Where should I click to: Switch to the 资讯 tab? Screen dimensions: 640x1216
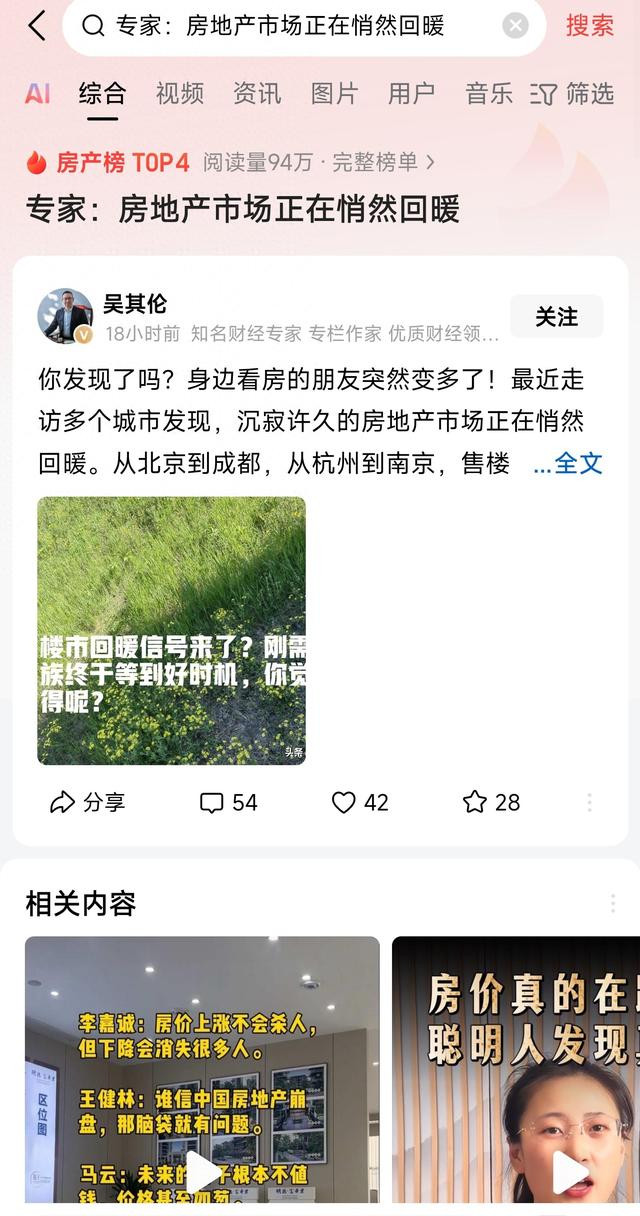(x=257, y=94)
